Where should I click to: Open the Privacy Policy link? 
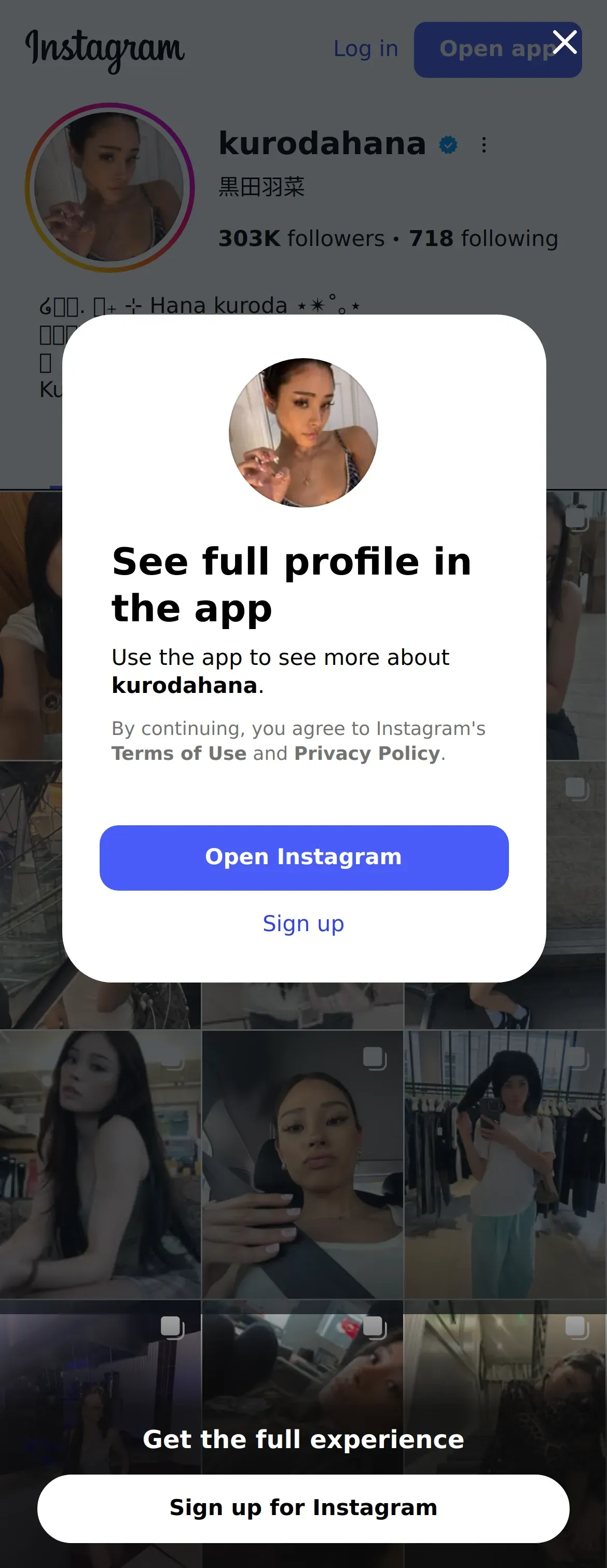point(367,754)
